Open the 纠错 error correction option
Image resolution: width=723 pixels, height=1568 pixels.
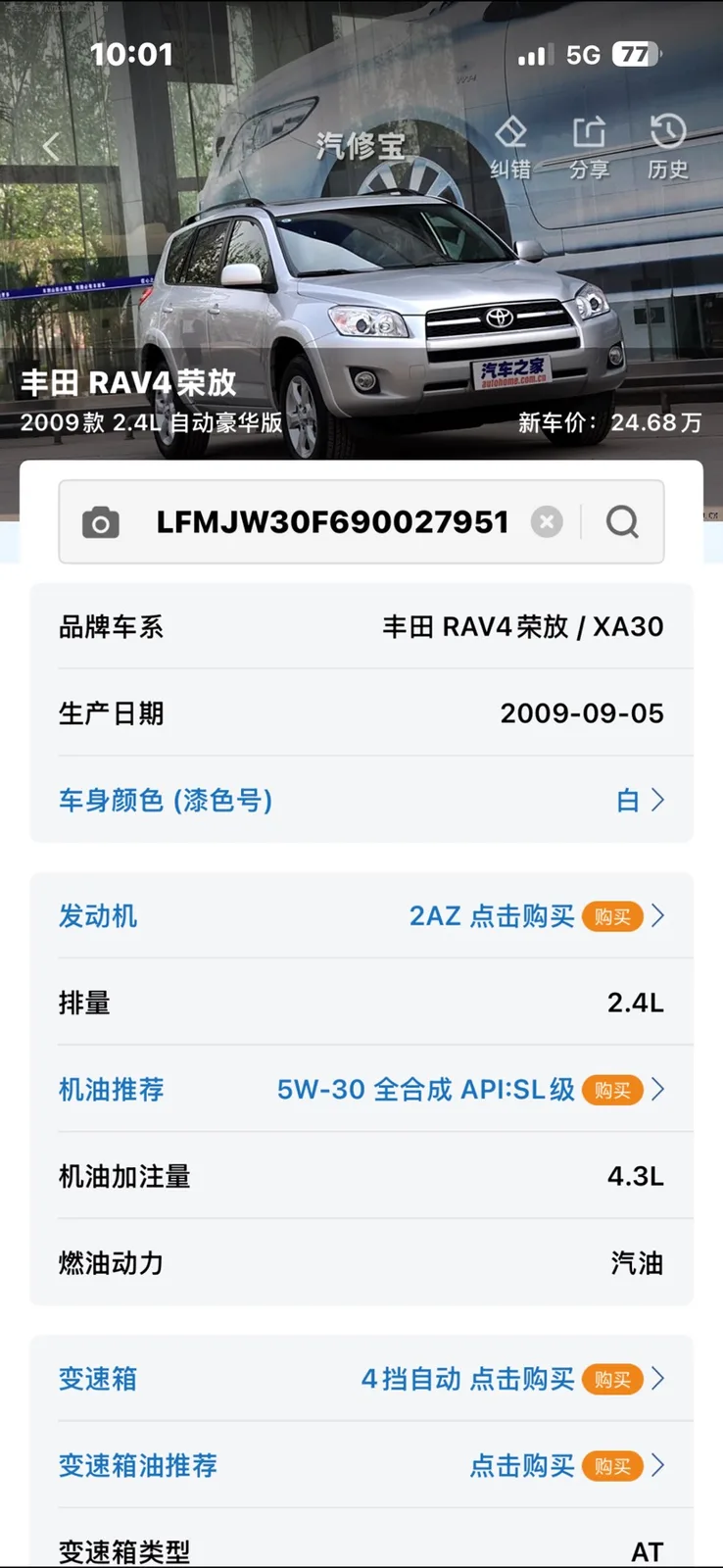coord(510,148)
